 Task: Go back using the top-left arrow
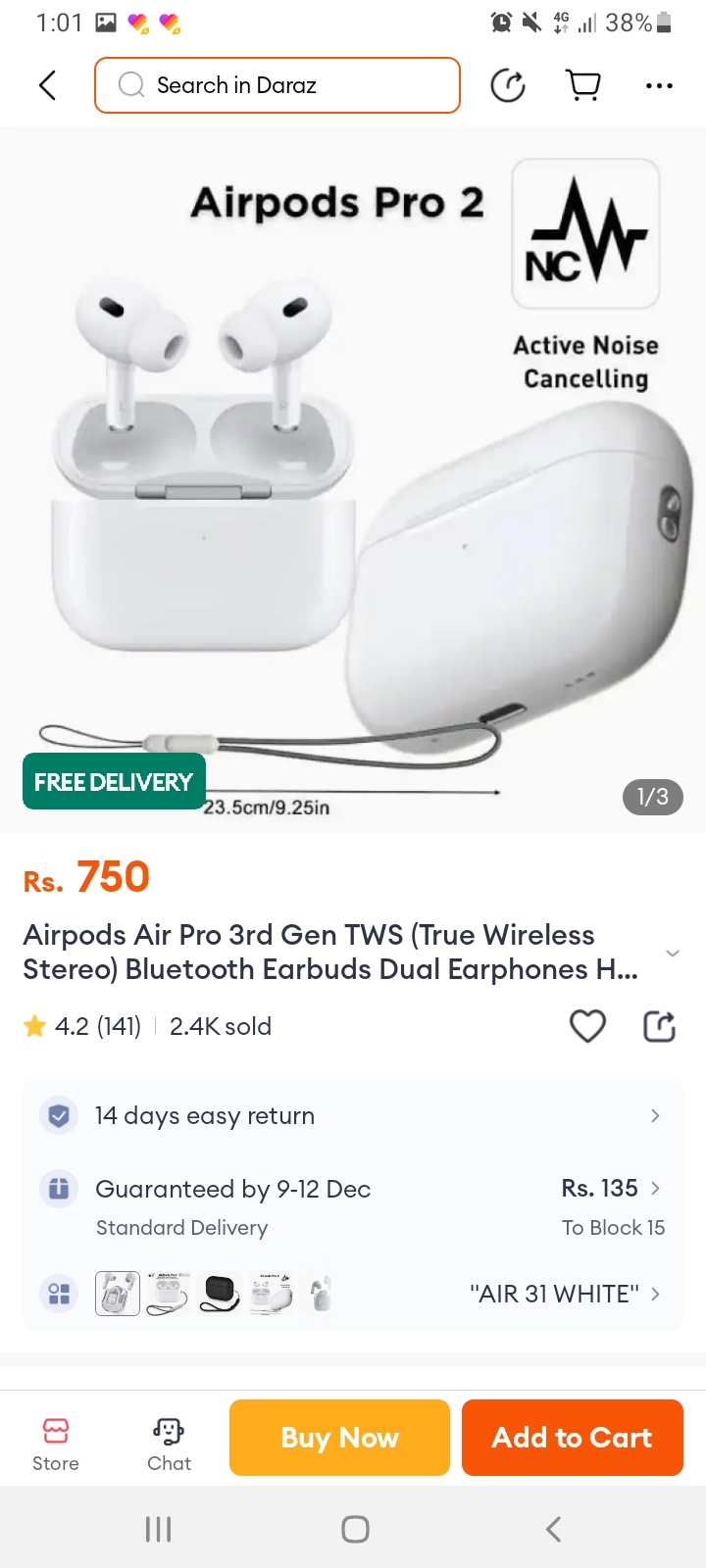pyautogui.click(x=47, y=85)
